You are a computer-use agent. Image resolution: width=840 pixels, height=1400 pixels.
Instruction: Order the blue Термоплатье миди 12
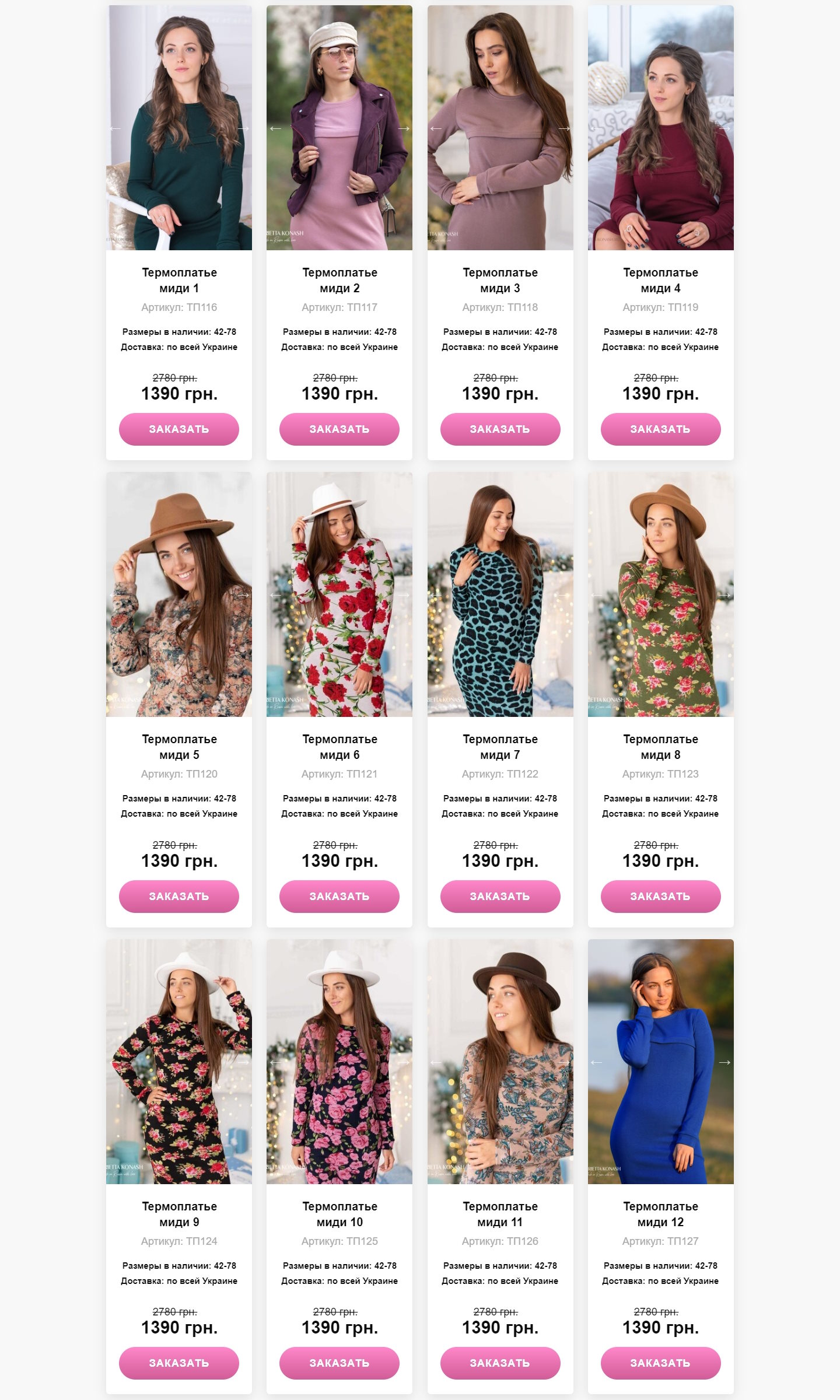coord(661,1363)
